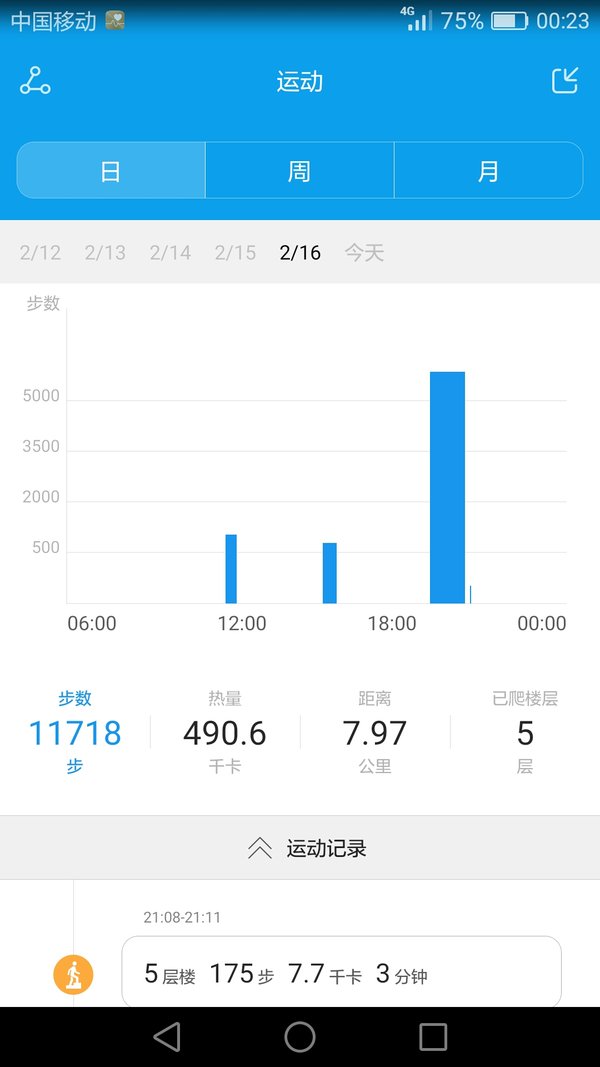Open the 21:08-21:11 stair climbing record

pos(341,973)
